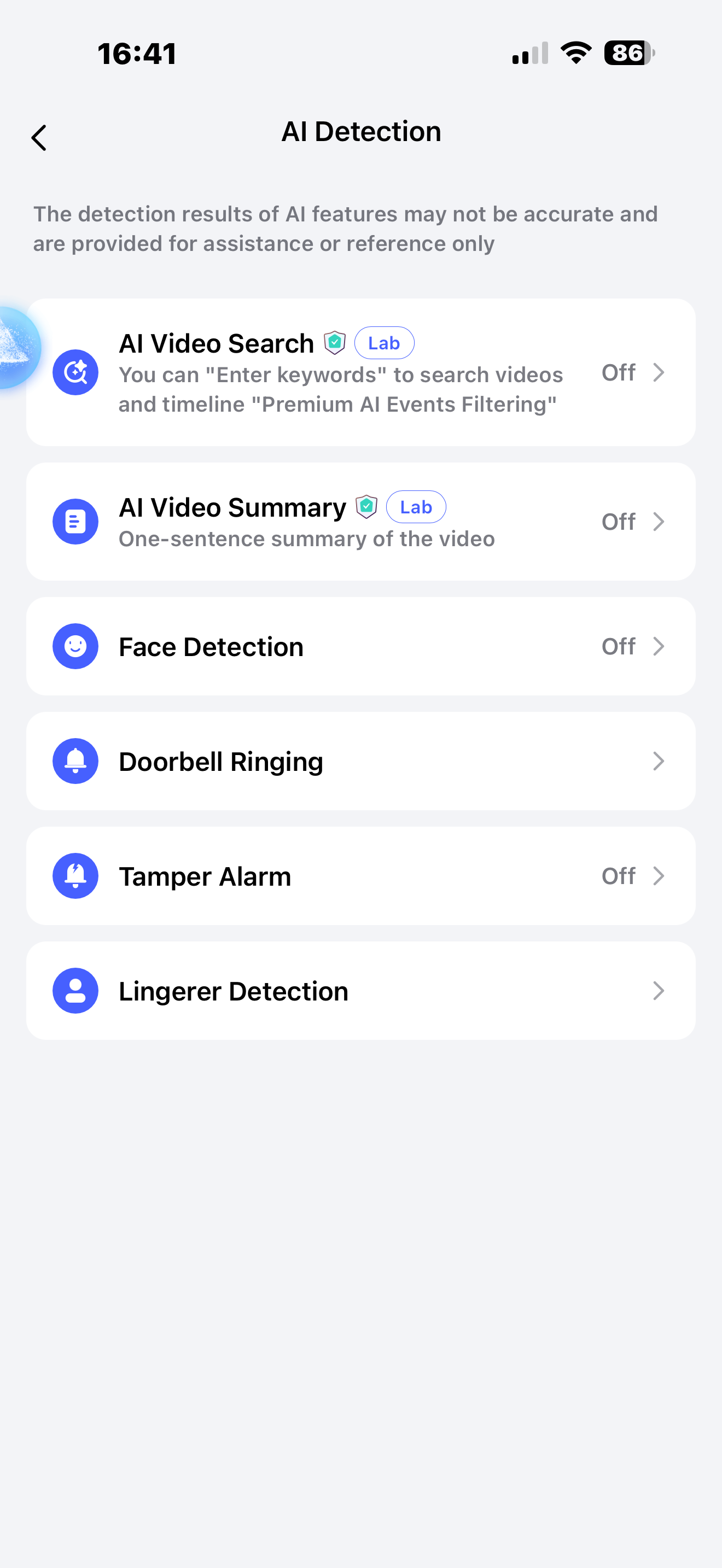This screenshot has height=1568, width=722.
Task: Open Doorbell Ringing settings
Action: tap(360, 762)
